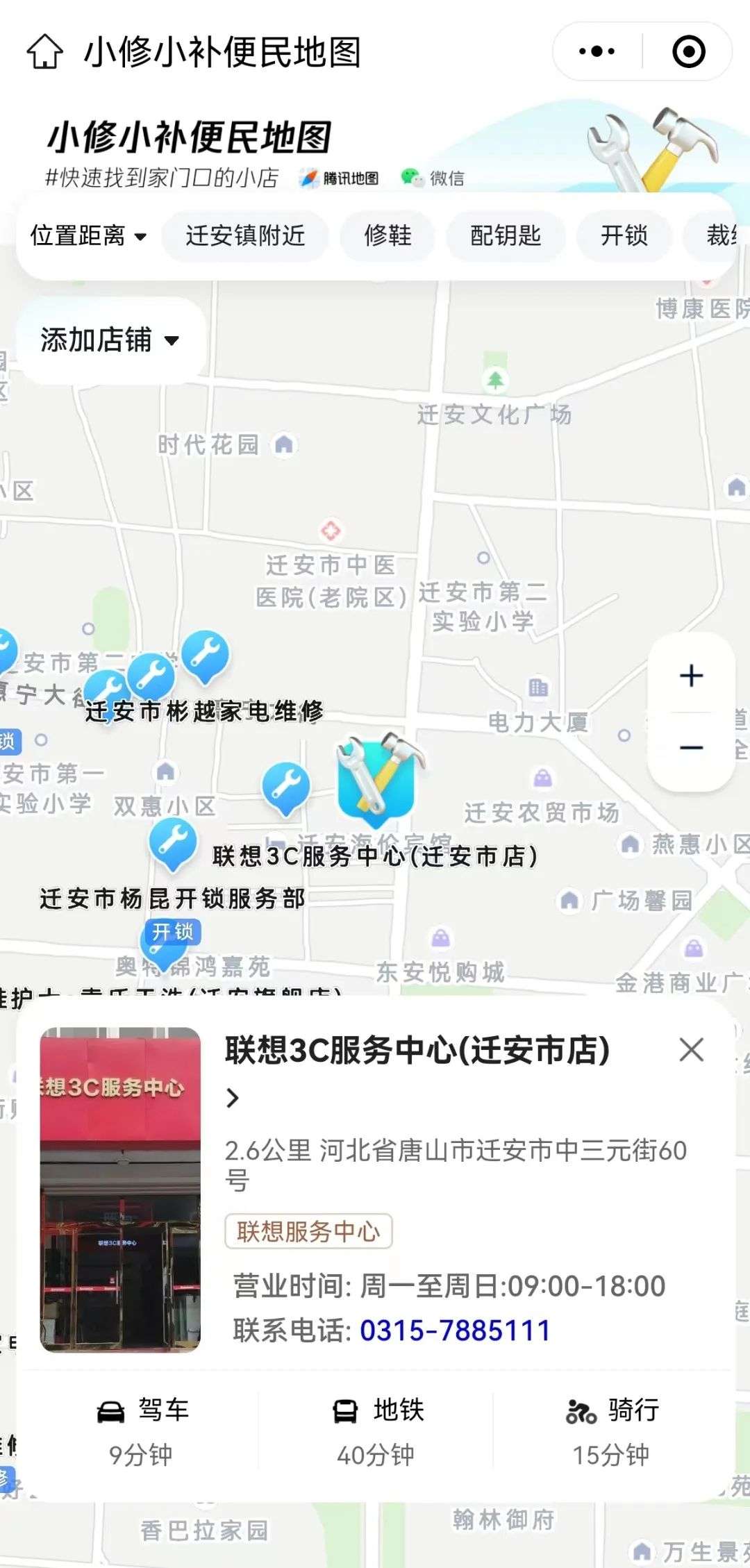Dismiss the 联想3C服务中心 shop card
The image size is (750, 1568).
point(691,1050)
